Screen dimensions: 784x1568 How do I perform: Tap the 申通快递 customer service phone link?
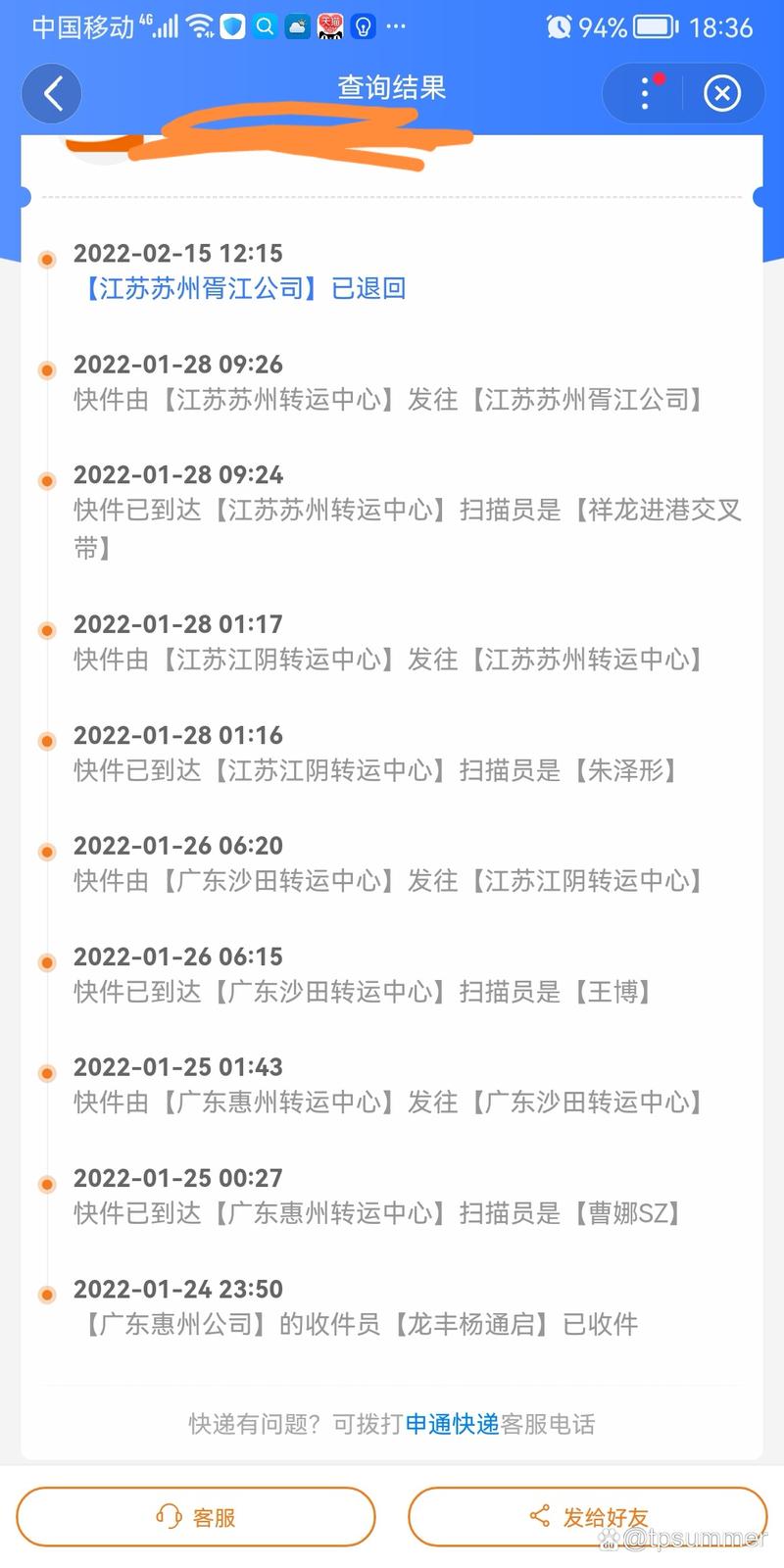coord(452,1424)
